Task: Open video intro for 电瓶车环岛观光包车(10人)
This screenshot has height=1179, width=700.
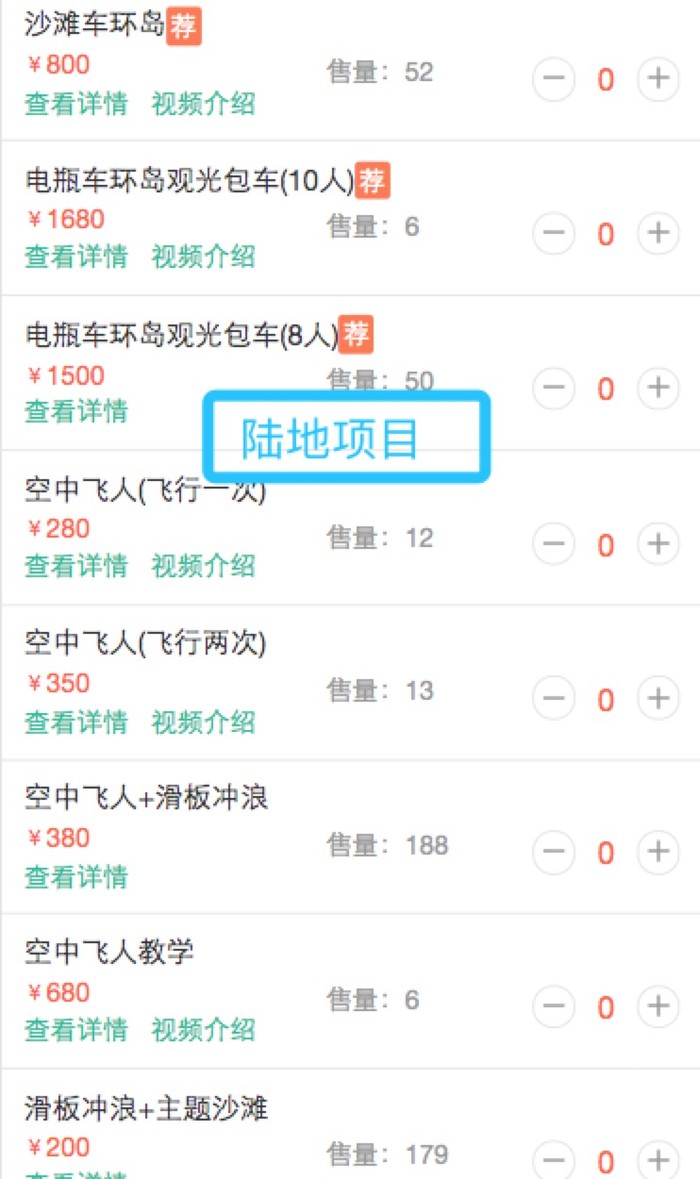Action: 203,257
